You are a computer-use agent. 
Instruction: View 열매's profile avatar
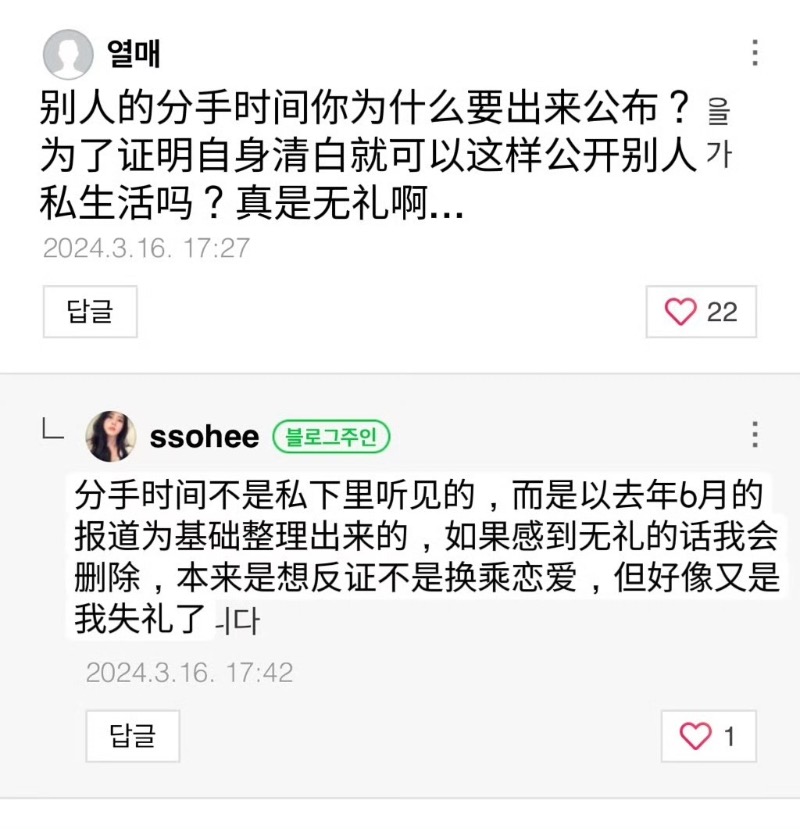69,54
